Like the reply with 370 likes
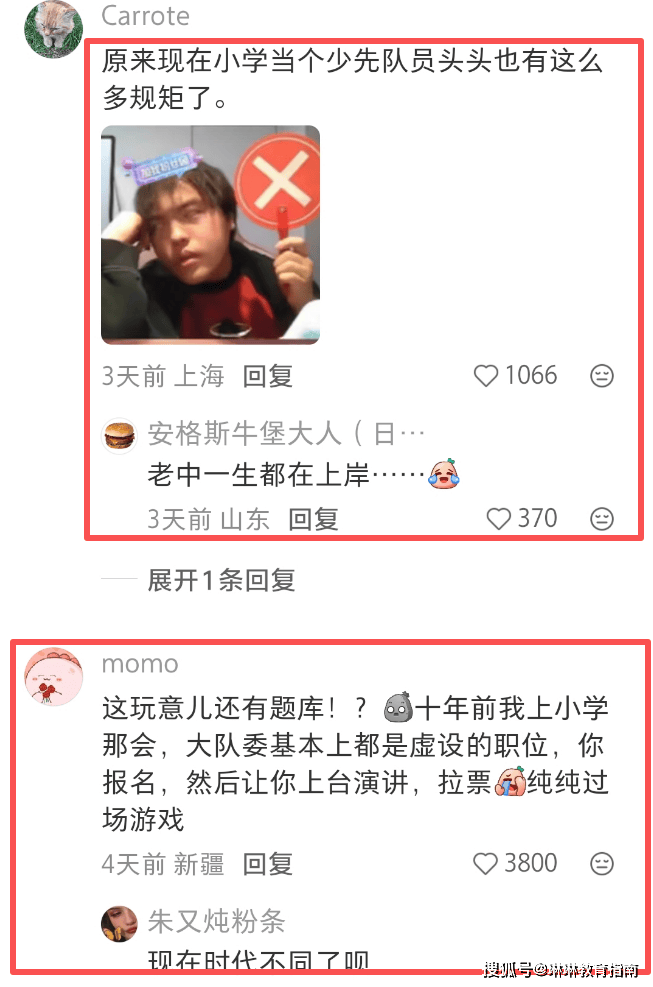Viewport: 653px width, 987px height. 498,519
